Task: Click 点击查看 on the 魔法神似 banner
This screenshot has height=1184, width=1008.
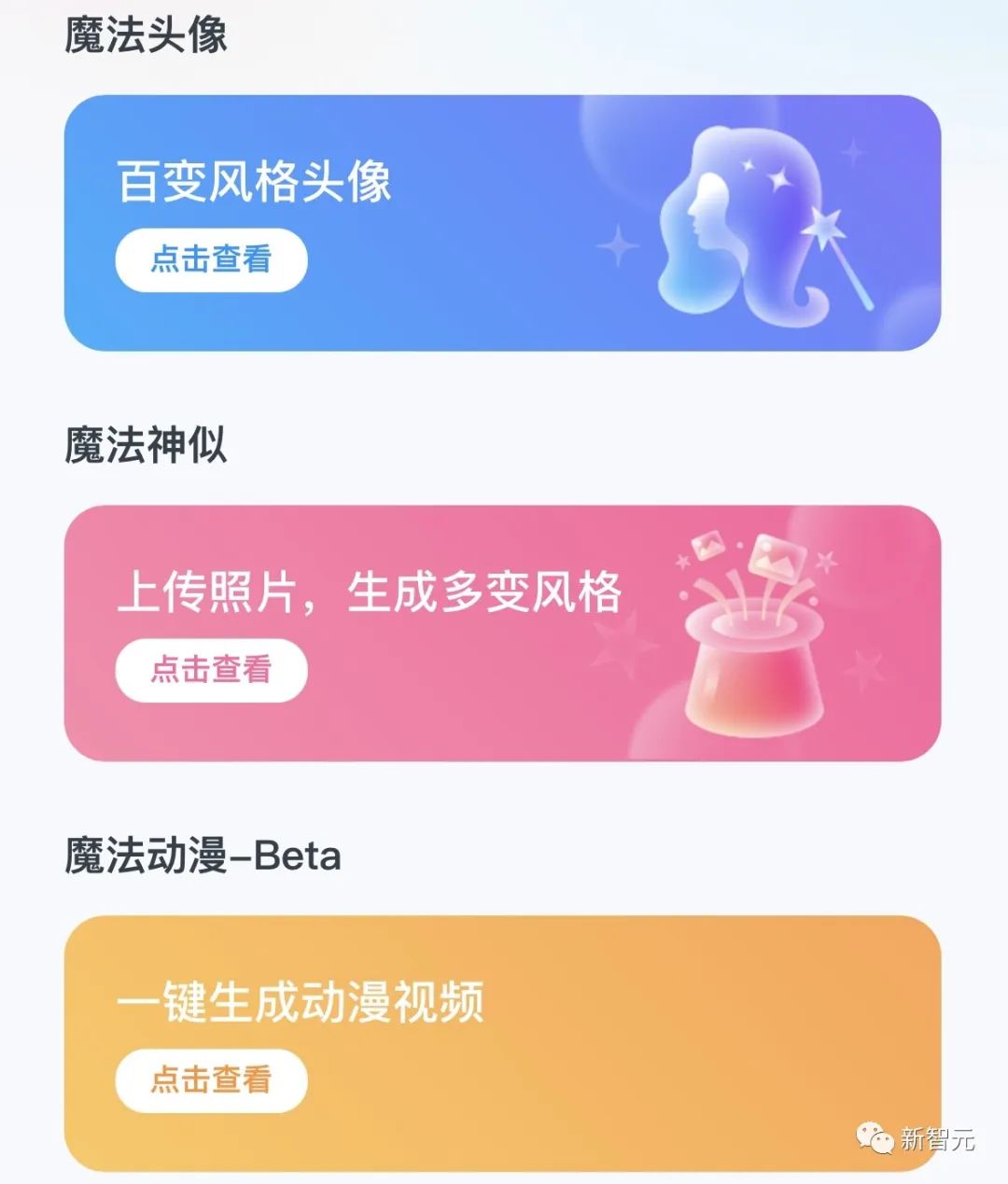Action: point(211,669)
